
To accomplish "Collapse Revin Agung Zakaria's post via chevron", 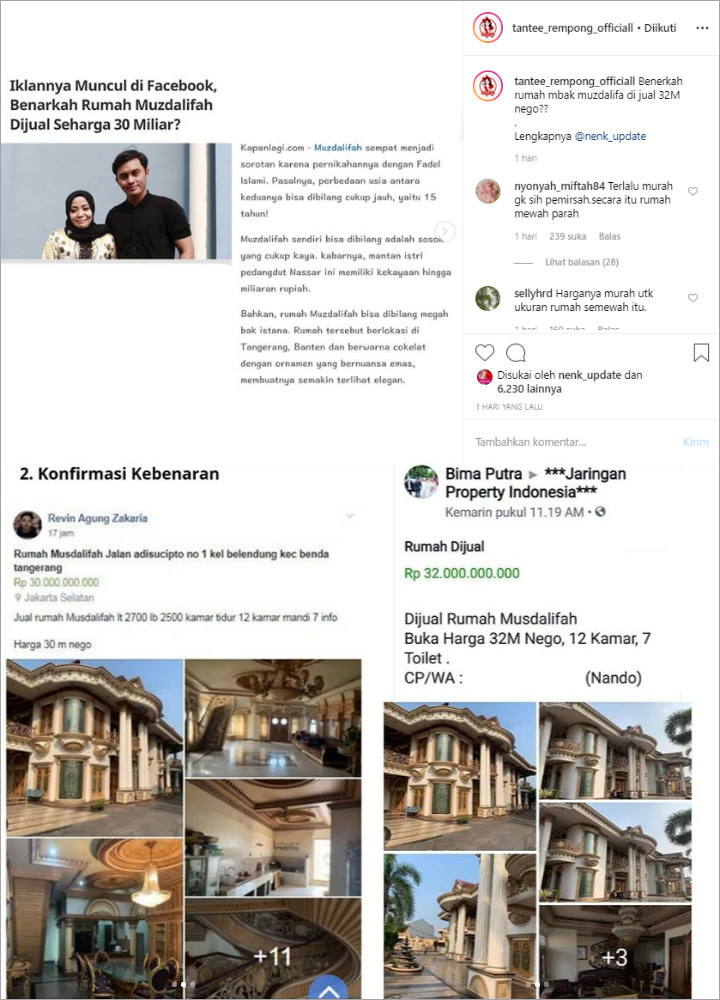I will click(350, 517).
